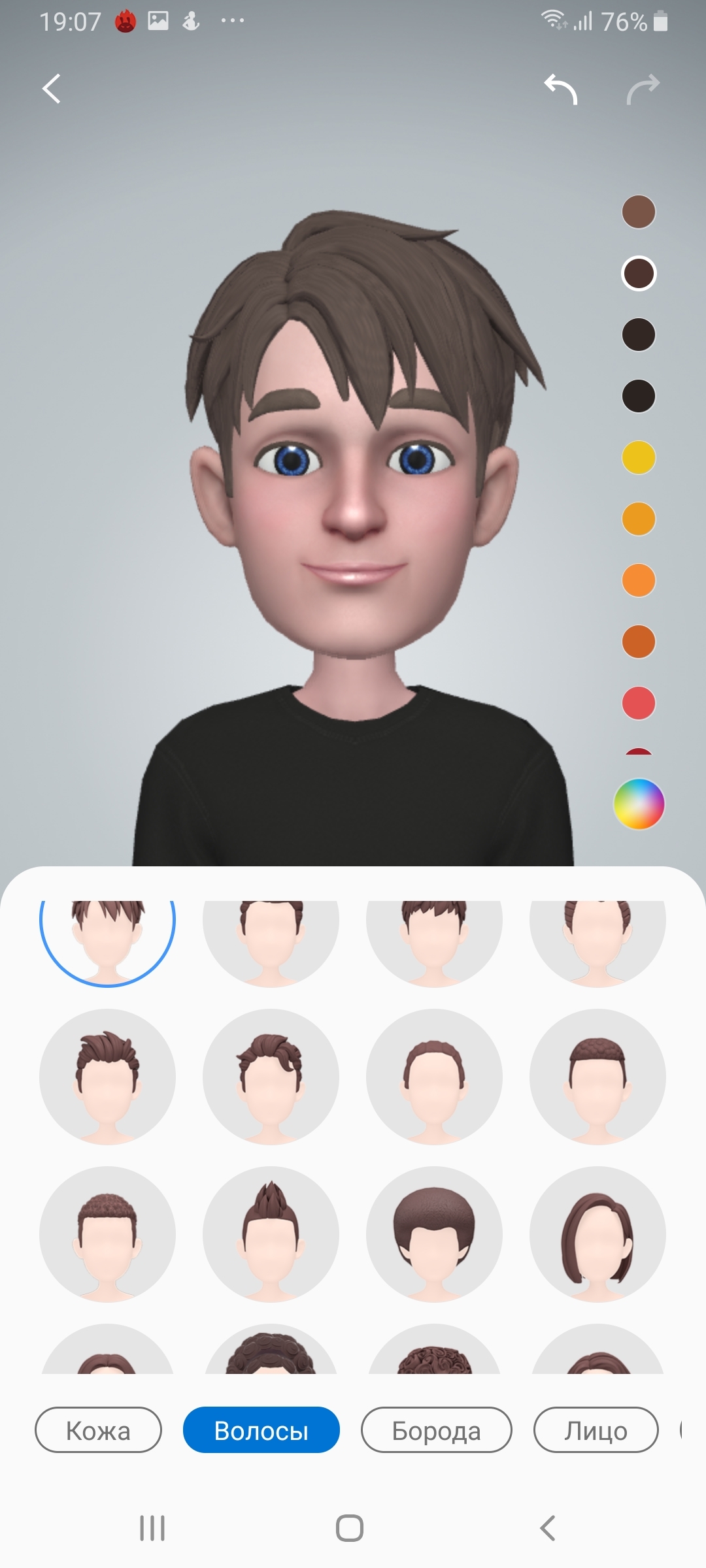Pick the light brown hair color at the top
The image size is (706, 1568).
pos(639,212)
